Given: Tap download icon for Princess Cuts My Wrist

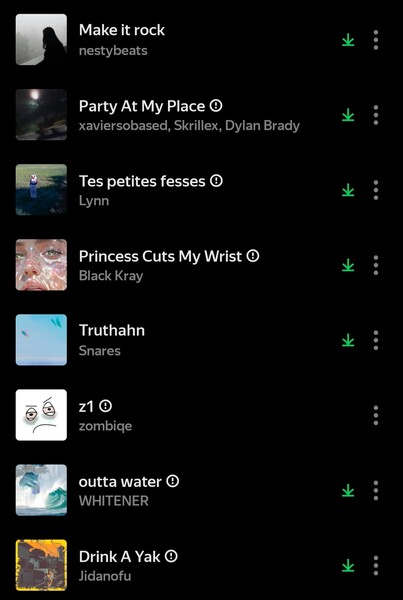Looking at the screenshot, I should click(x=348, y=265).
